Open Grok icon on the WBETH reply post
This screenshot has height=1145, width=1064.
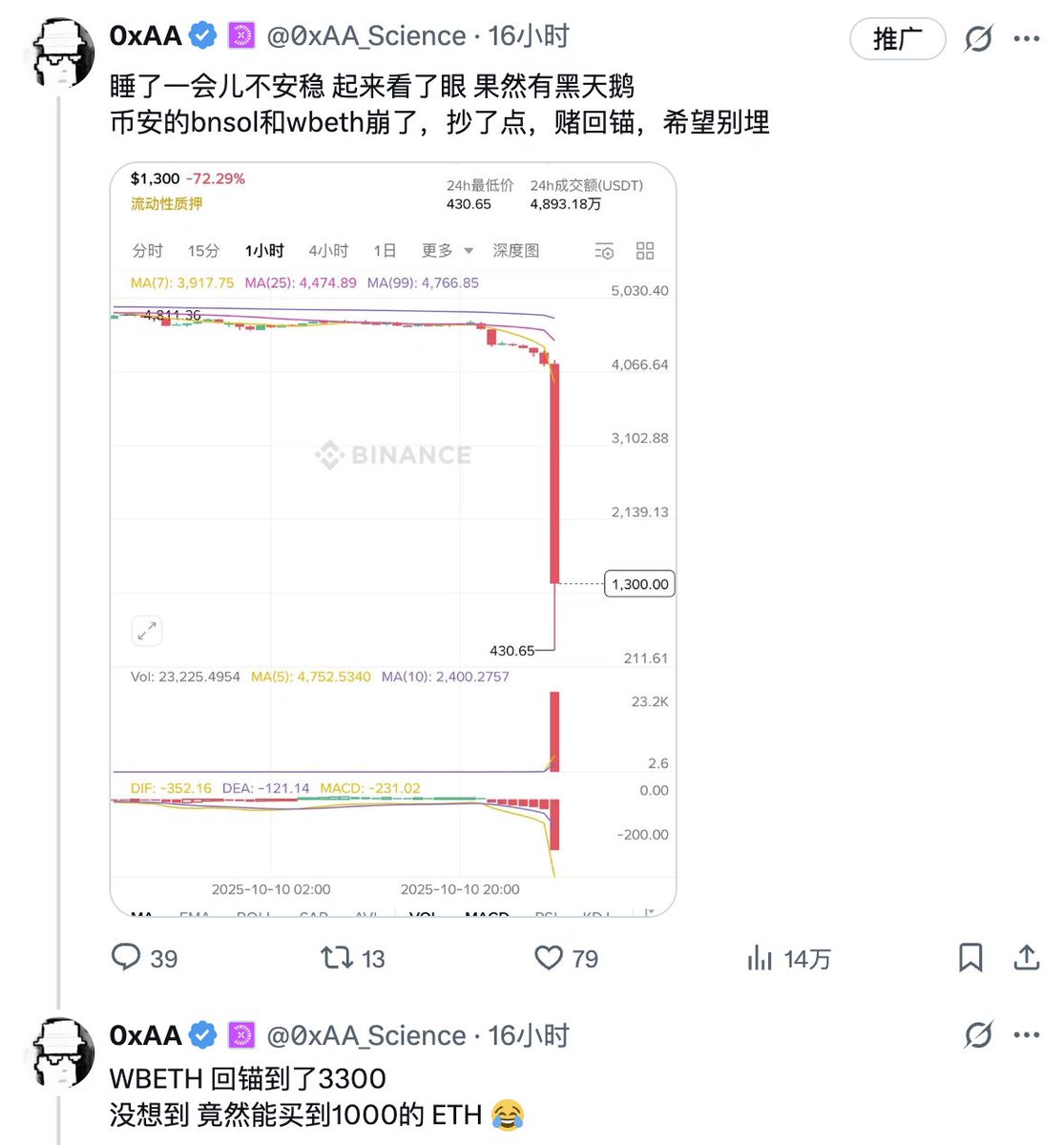tap(978, 1035)
